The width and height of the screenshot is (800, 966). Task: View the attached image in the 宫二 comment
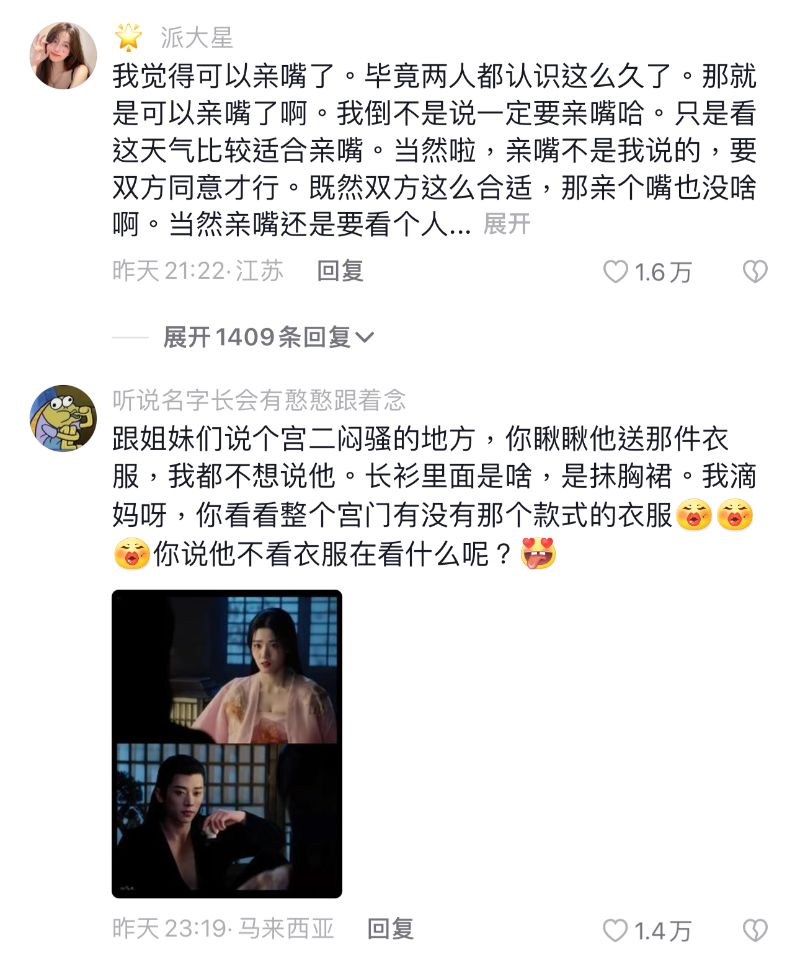coord(227,743)
